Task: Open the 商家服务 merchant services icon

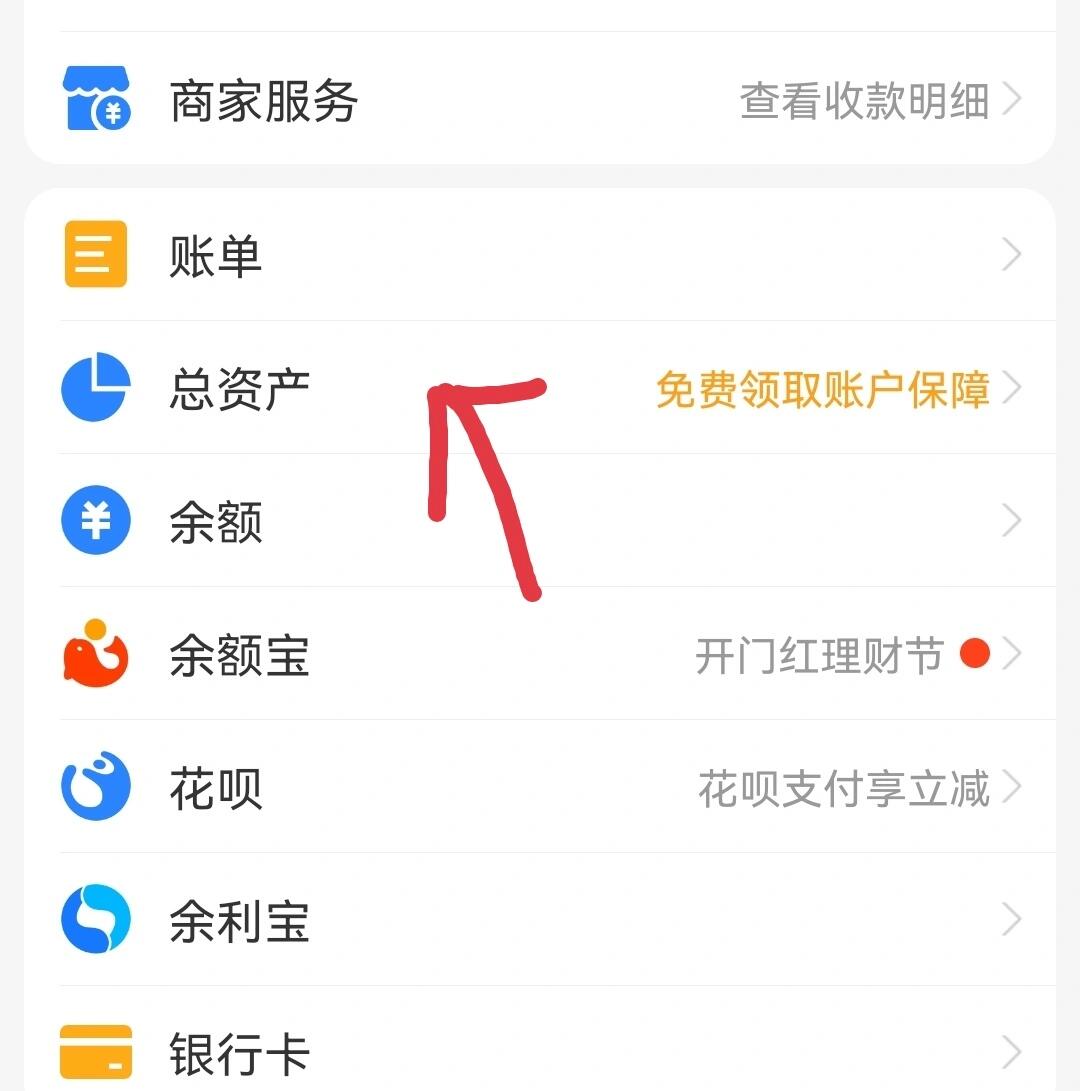Action: point(95,99)
